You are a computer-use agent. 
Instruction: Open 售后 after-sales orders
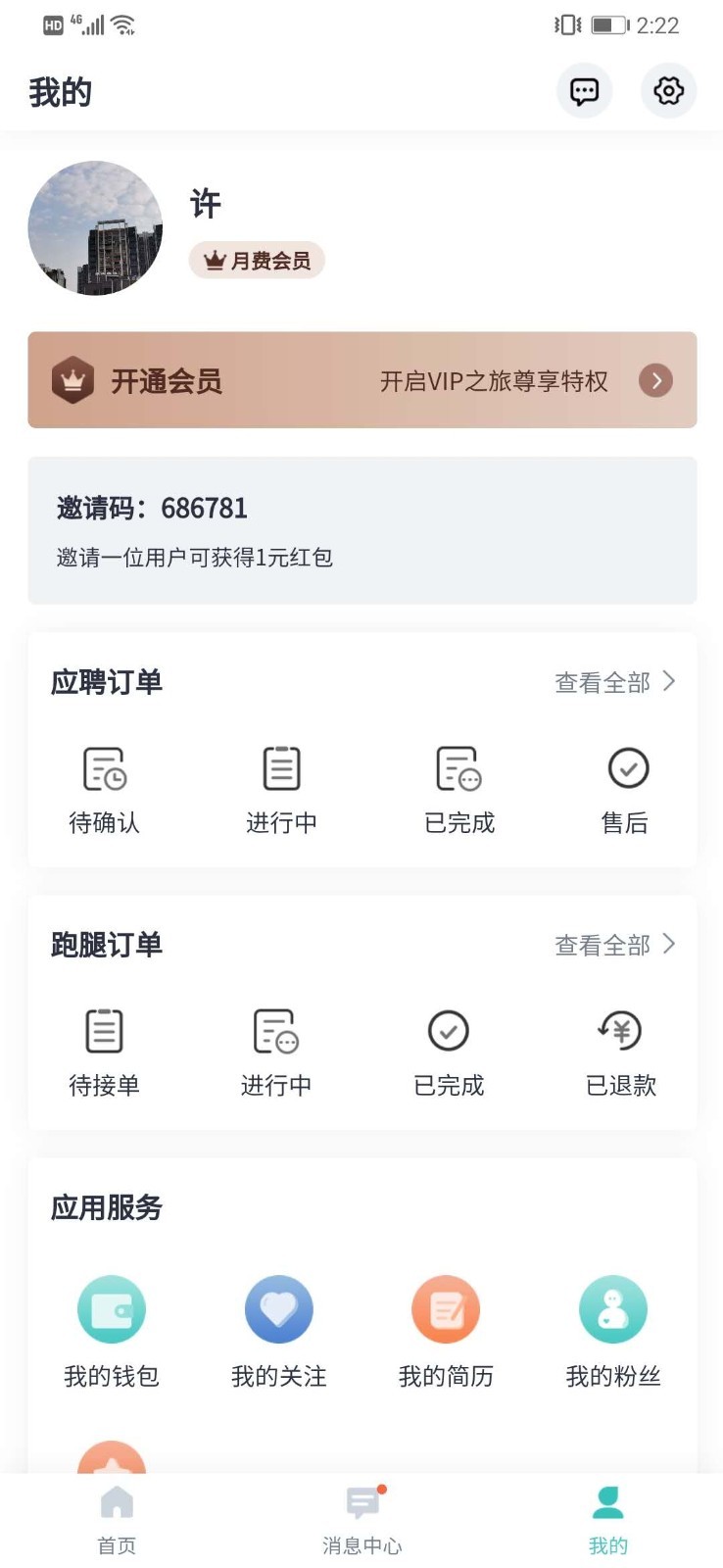tap(627, 790)
